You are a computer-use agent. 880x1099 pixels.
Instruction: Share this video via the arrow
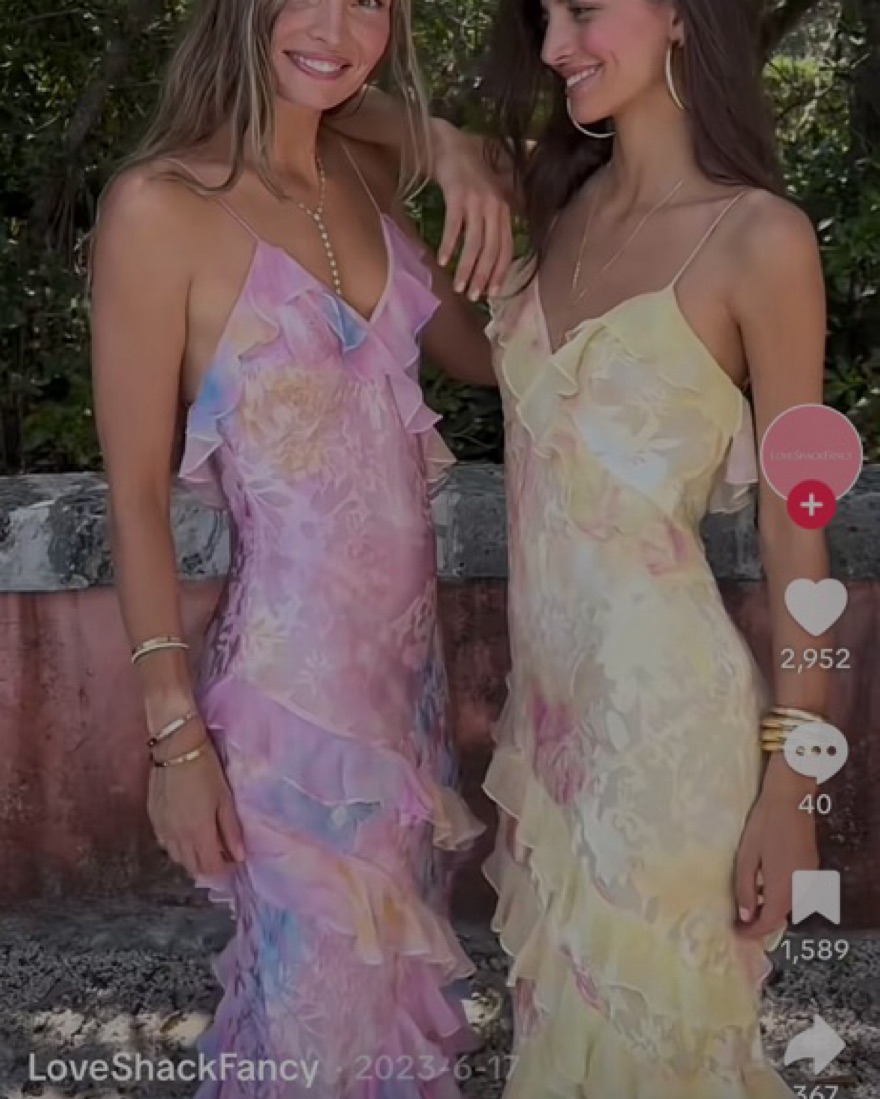click(814, 1045)
